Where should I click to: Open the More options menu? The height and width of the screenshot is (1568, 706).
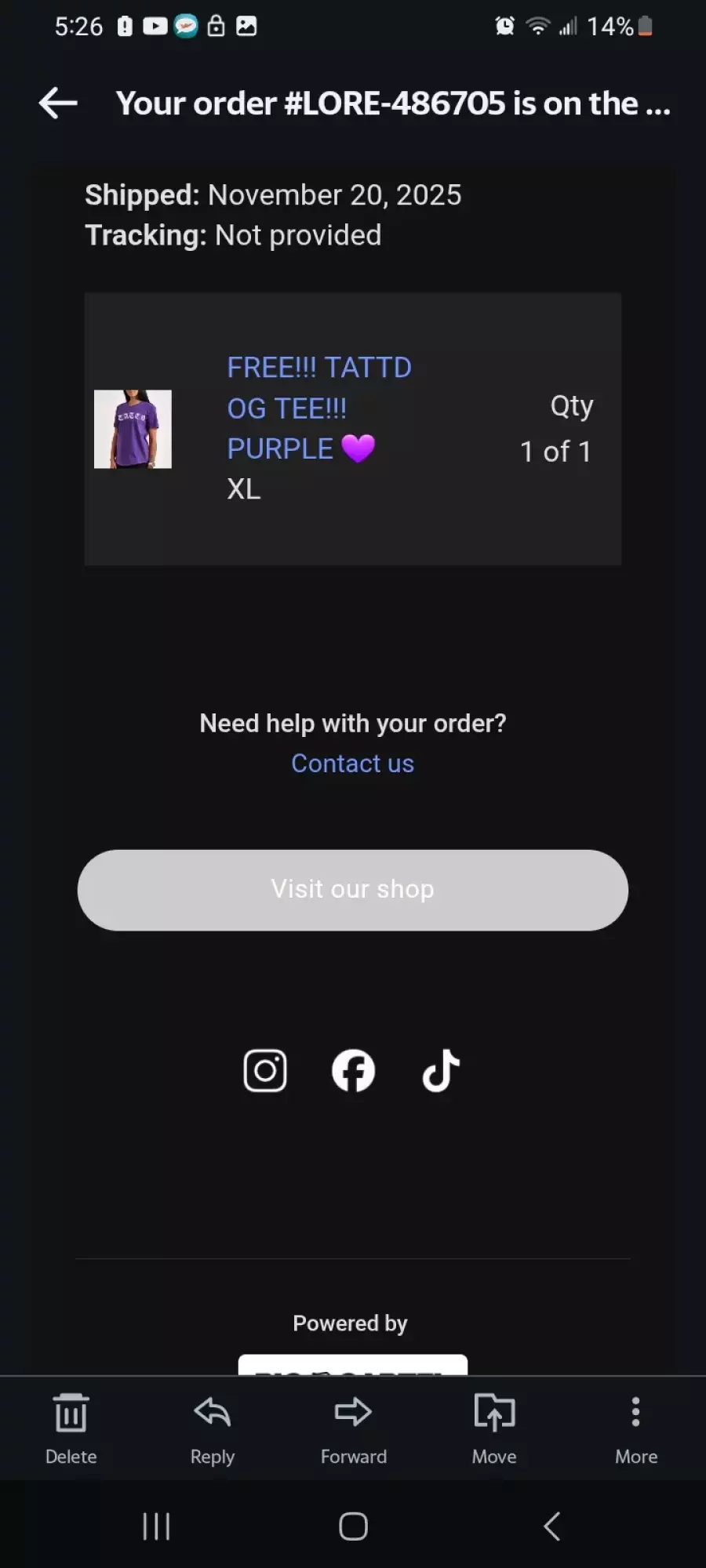[x=635, y=1428]
